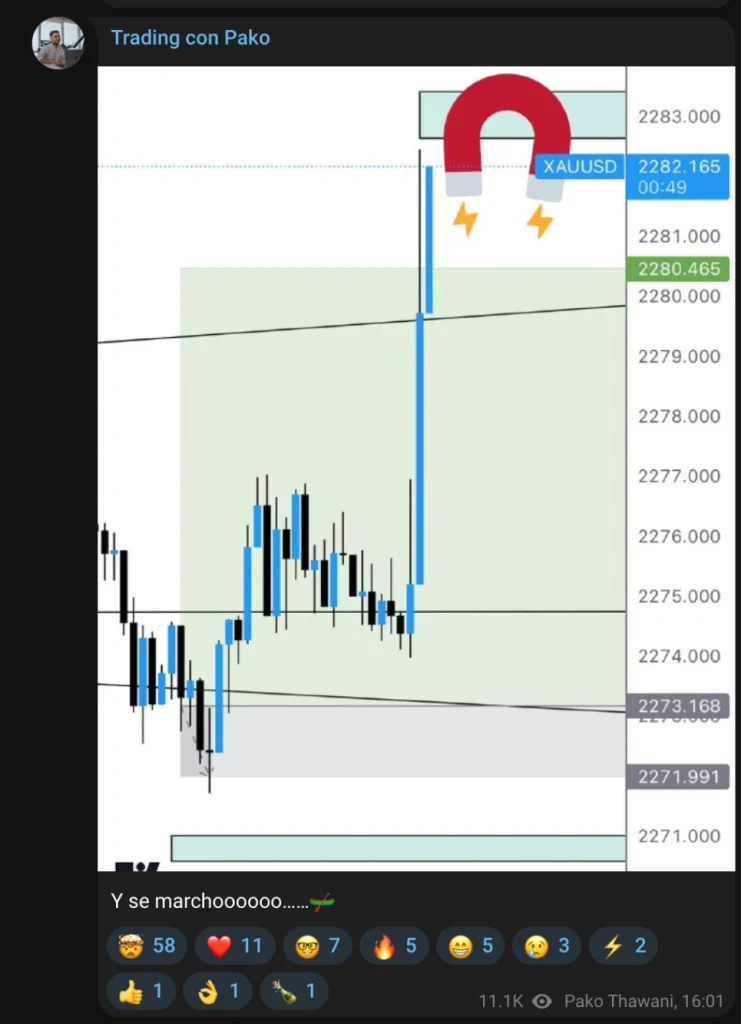Screen dimensions: 741x1024
Task: Give a thumbs up reaction
Action: pyautogui.click(x=140, y=991)
